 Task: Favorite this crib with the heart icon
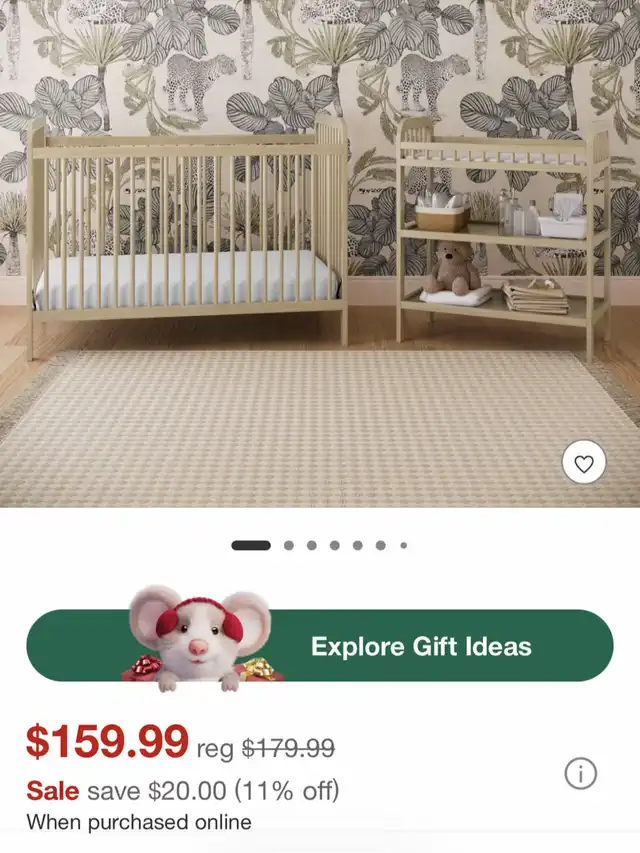[584, 463]
